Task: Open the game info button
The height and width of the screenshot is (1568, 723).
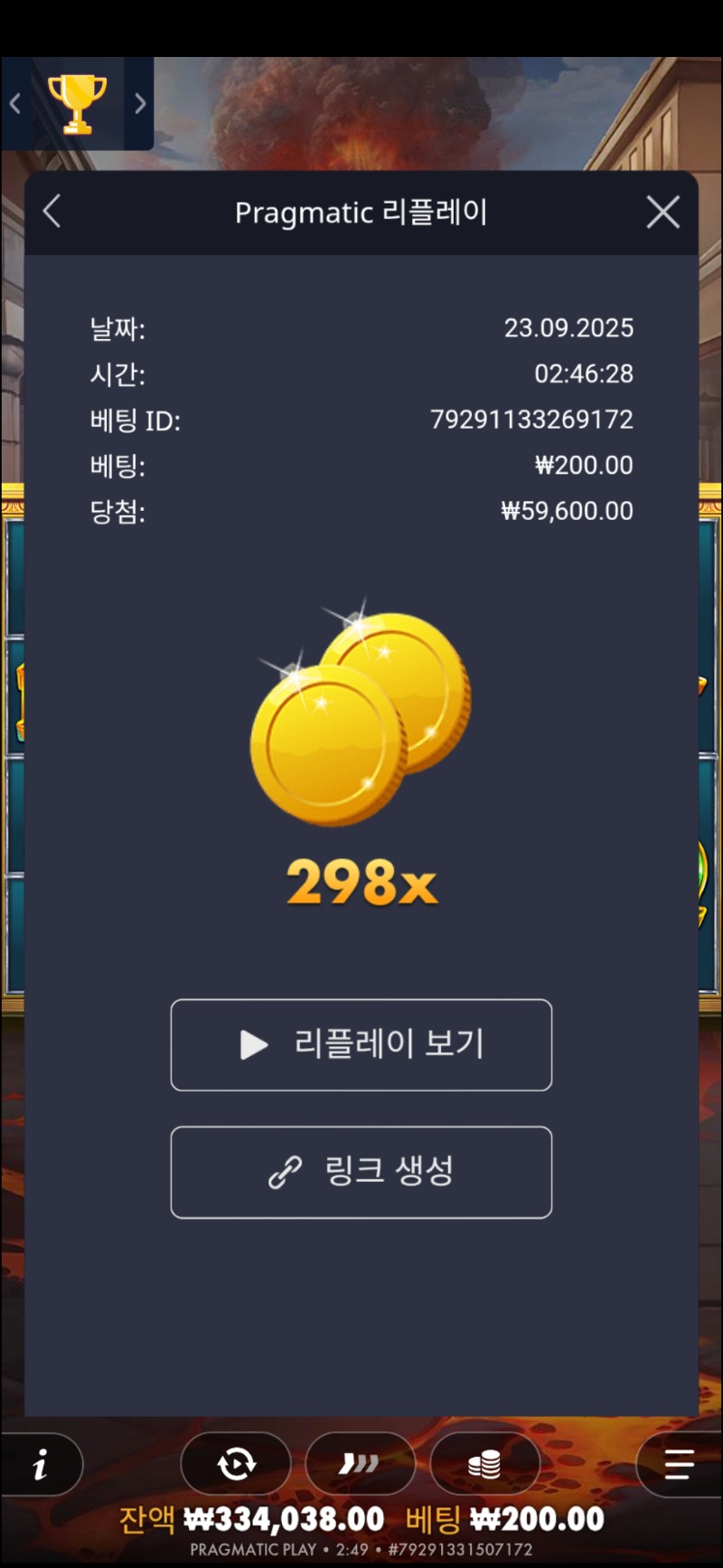Action: [41, 1465]
